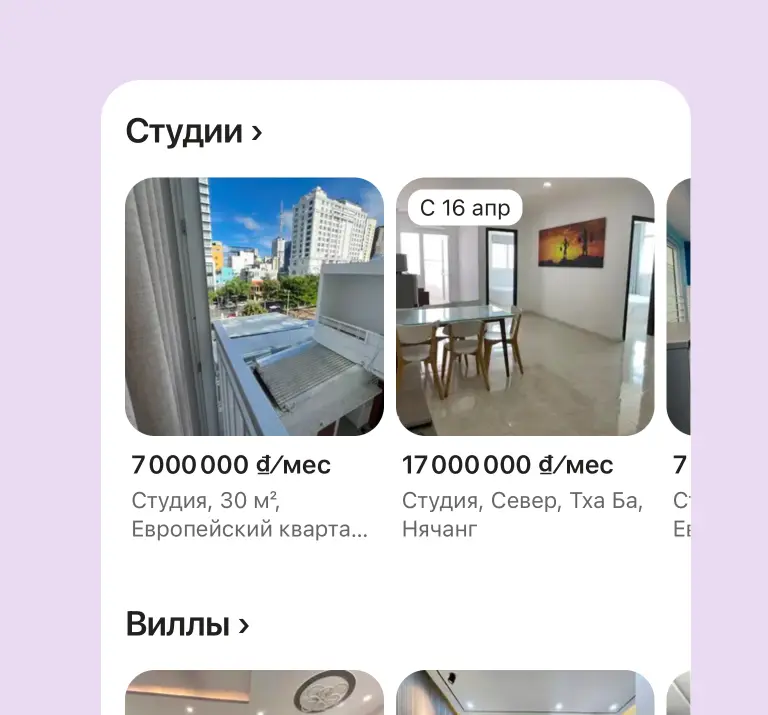Open the studio listing for 17 000 000 ₫/мес
Viewport: 768px width, 715px height.
tap(525, 306)
